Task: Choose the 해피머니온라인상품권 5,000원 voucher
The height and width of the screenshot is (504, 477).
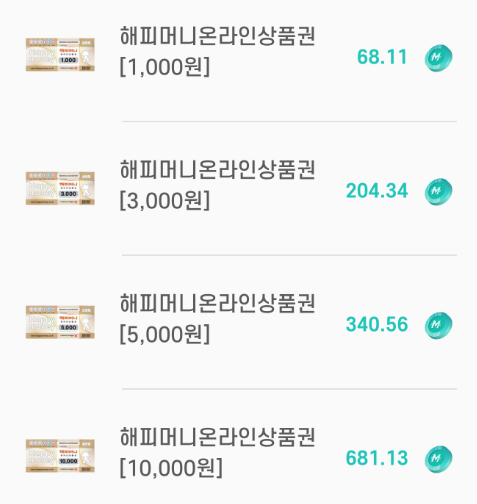Action: (238, 322)
